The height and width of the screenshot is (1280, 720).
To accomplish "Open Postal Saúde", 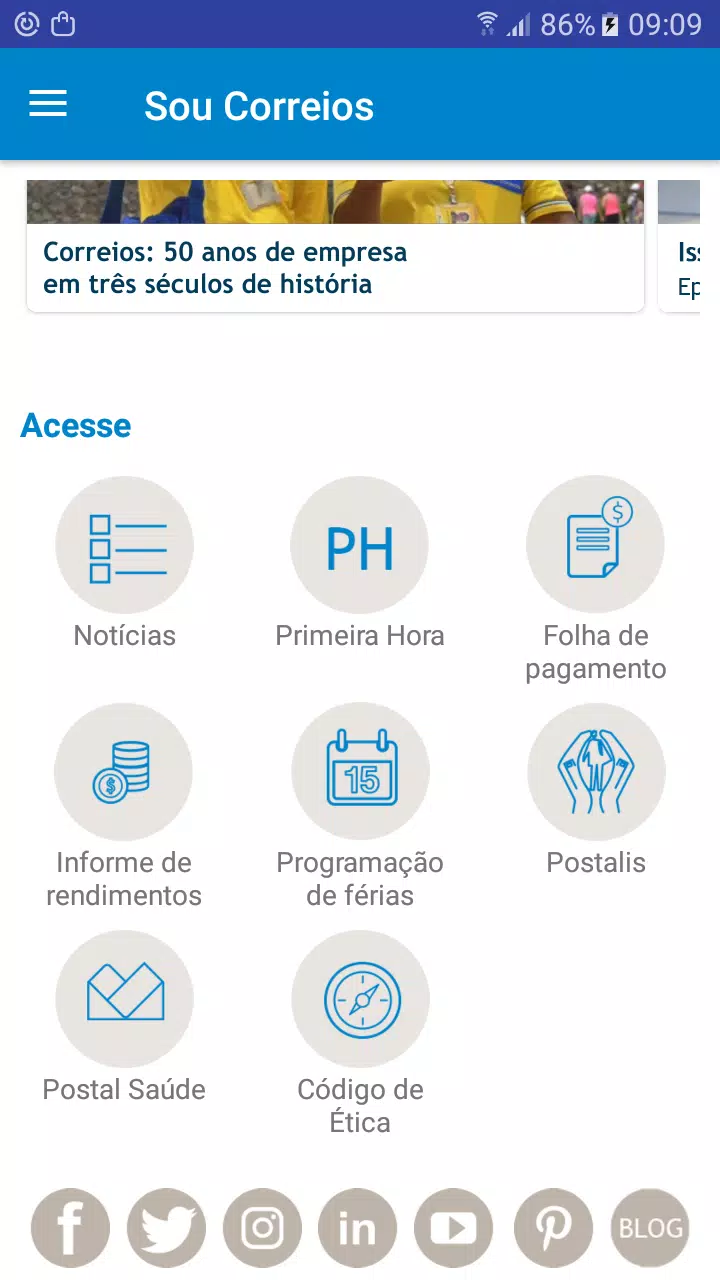I will 124,1017.
